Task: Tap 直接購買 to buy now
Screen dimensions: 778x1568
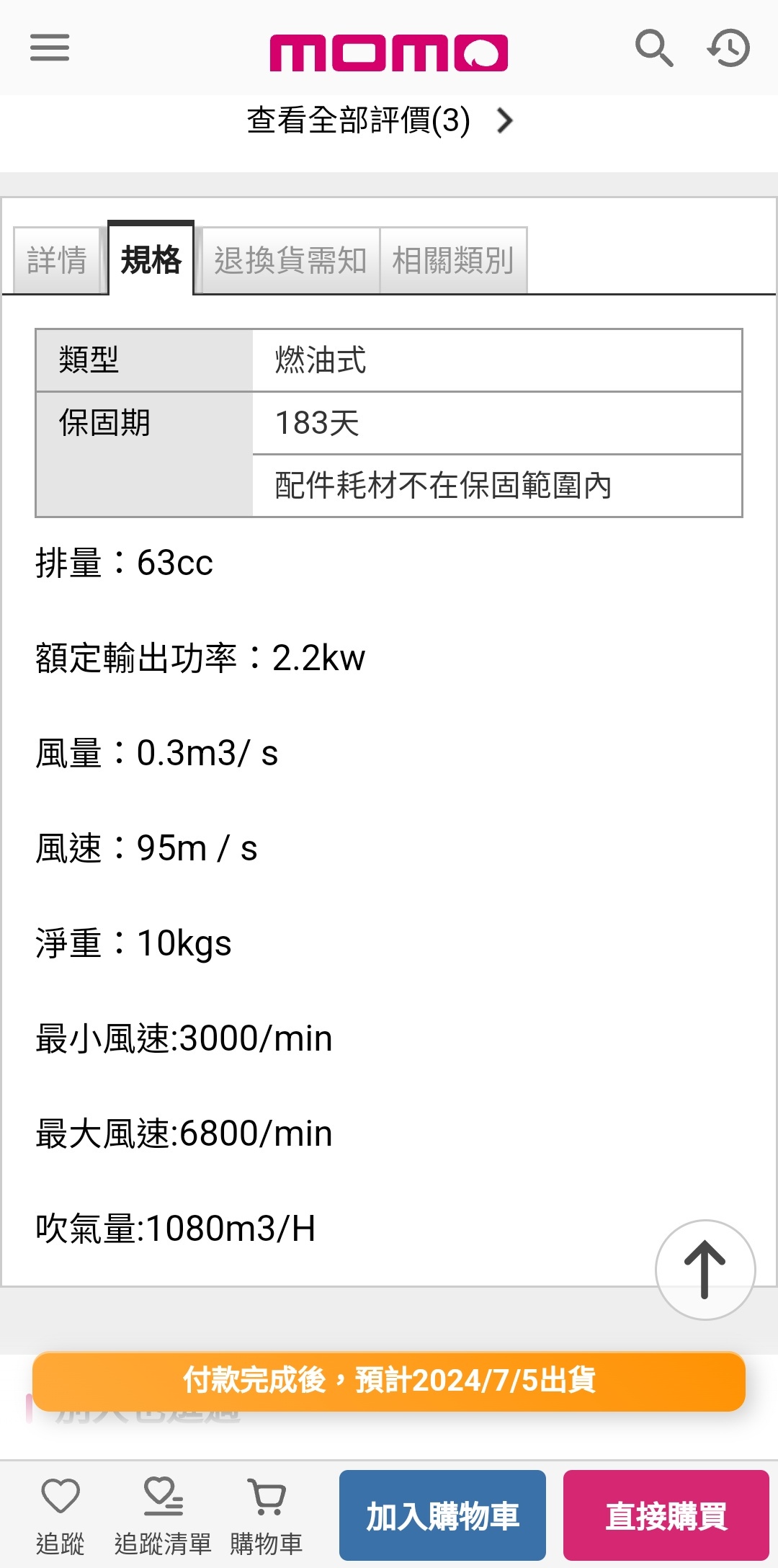Action: pos(666,1515)
